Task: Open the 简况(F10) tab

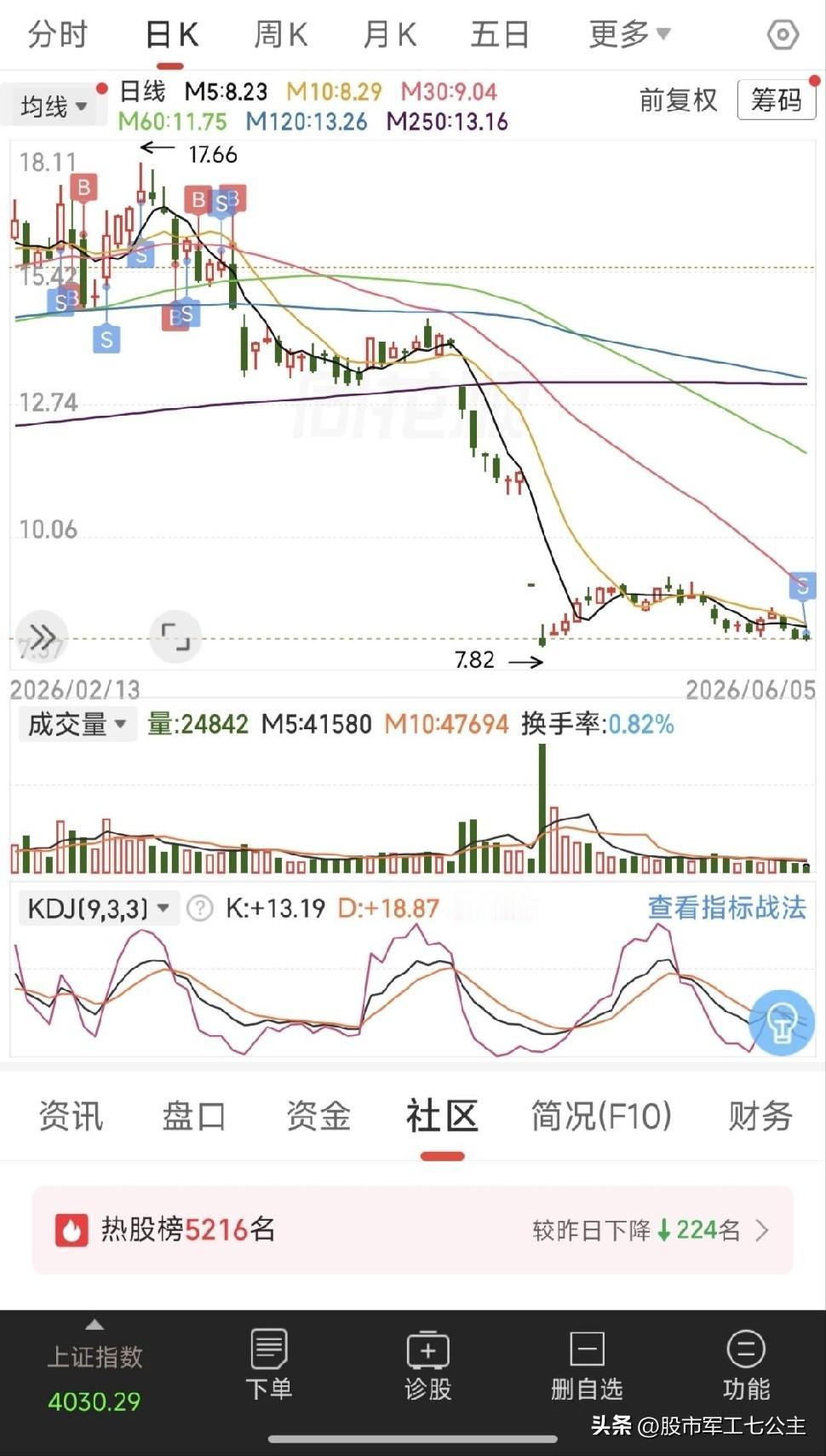Action: pos(601,1116)
